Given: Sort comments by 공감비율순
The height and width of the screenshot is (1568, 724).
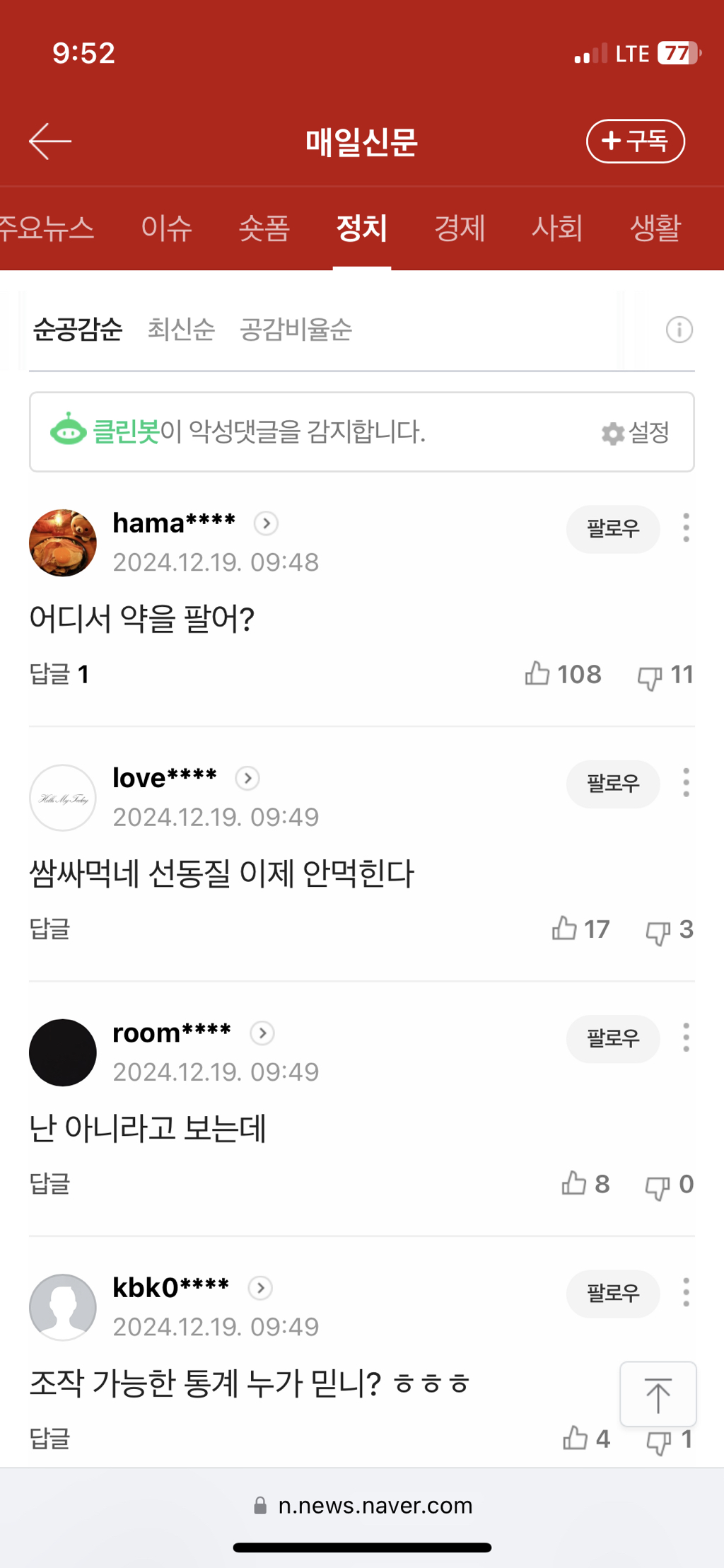Looking at the screenshot, I should (296, 330).
